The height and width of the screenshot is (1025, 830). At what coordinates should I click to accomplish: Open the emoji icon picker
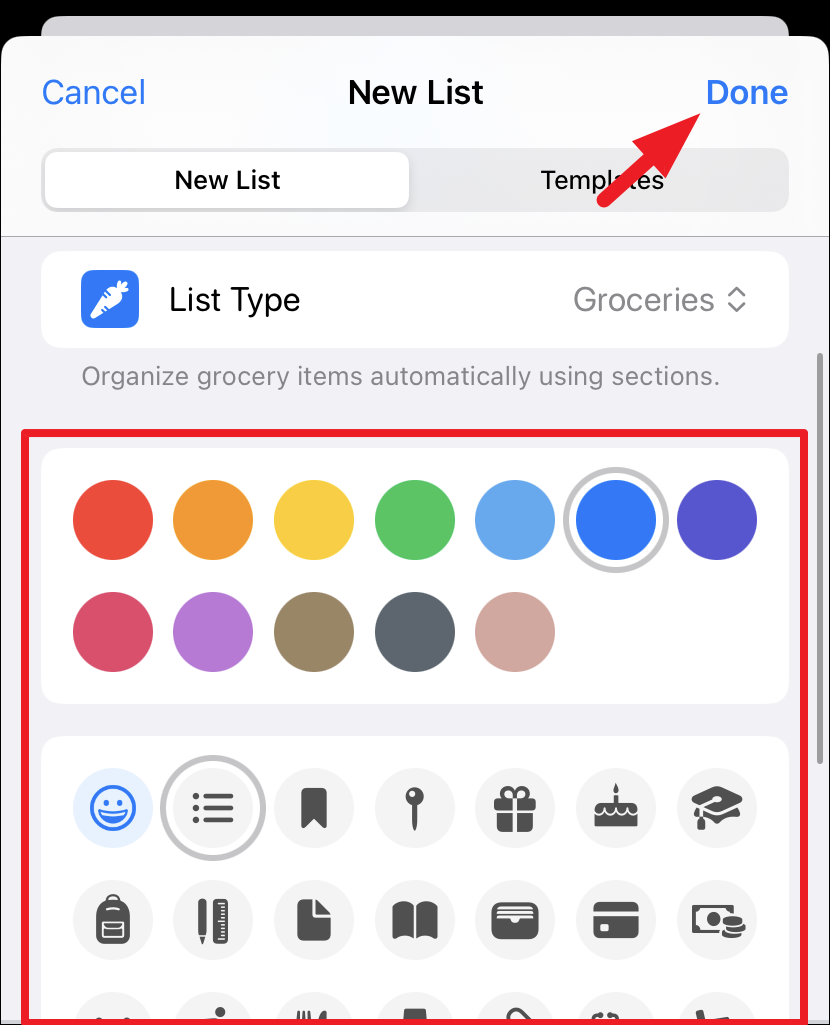[113, 806]
